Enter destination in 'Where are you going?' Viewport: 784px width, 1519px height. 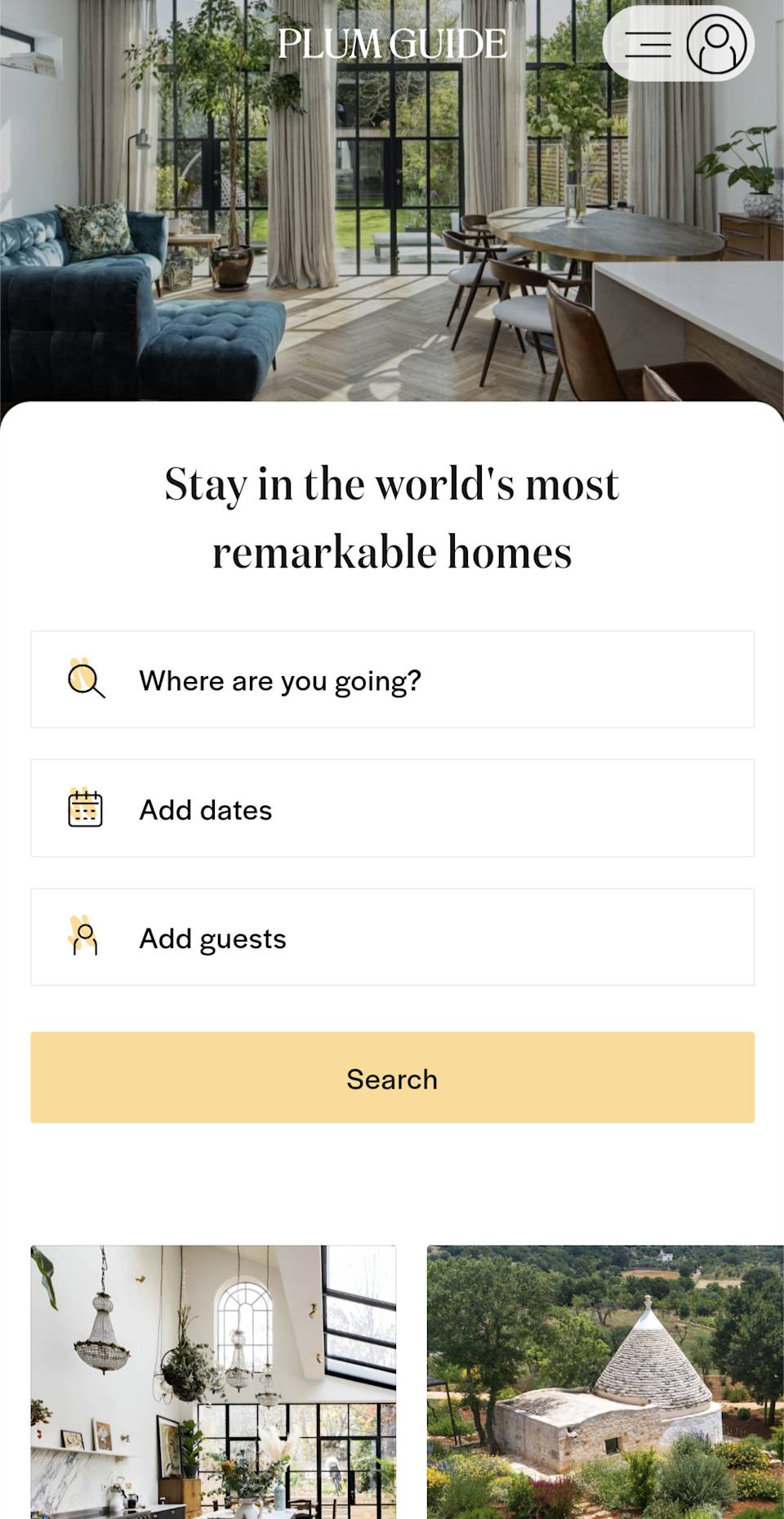392,679
